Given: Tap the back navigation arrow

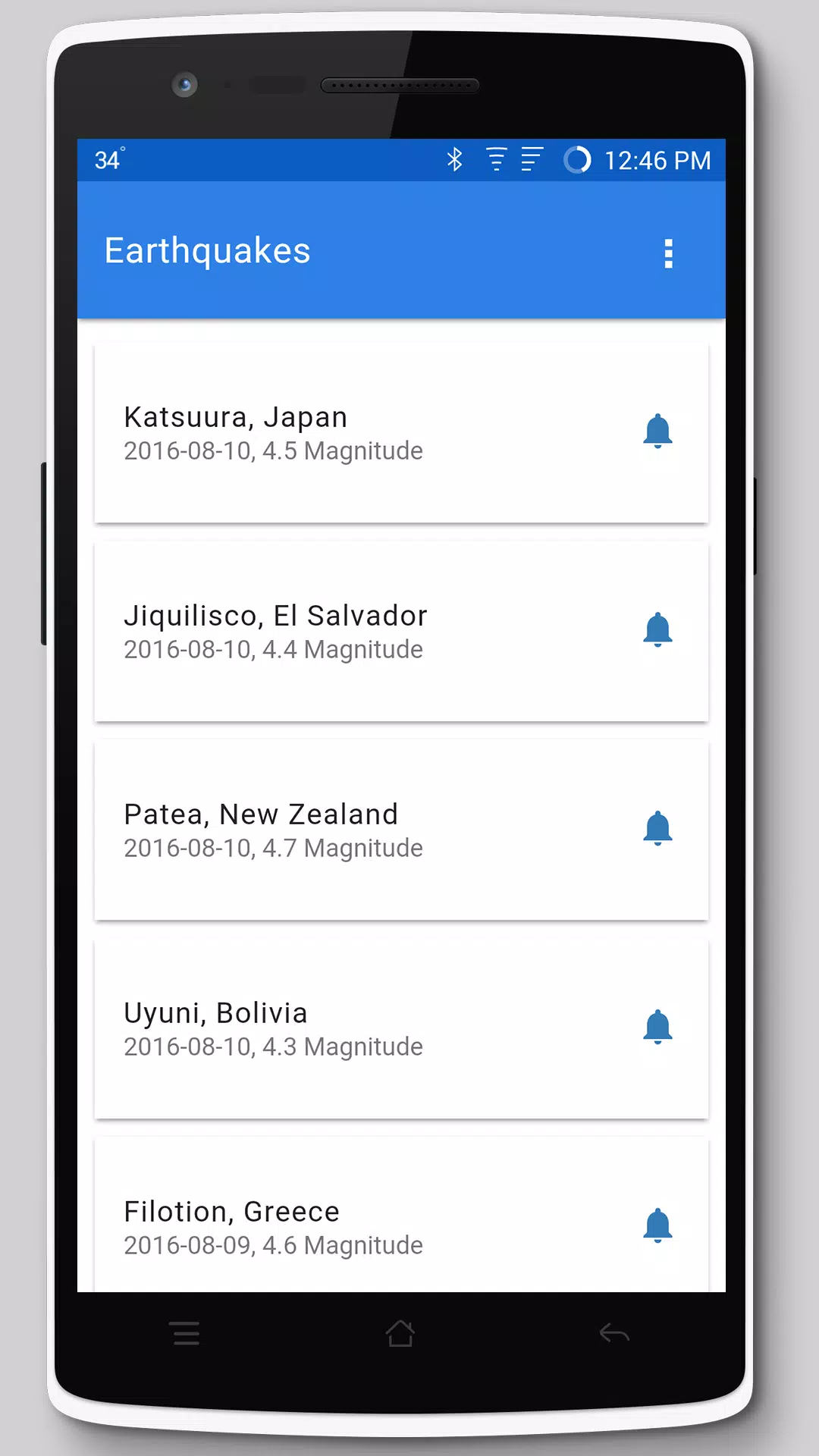Looking at the screenshot, I should (613, 1333).
